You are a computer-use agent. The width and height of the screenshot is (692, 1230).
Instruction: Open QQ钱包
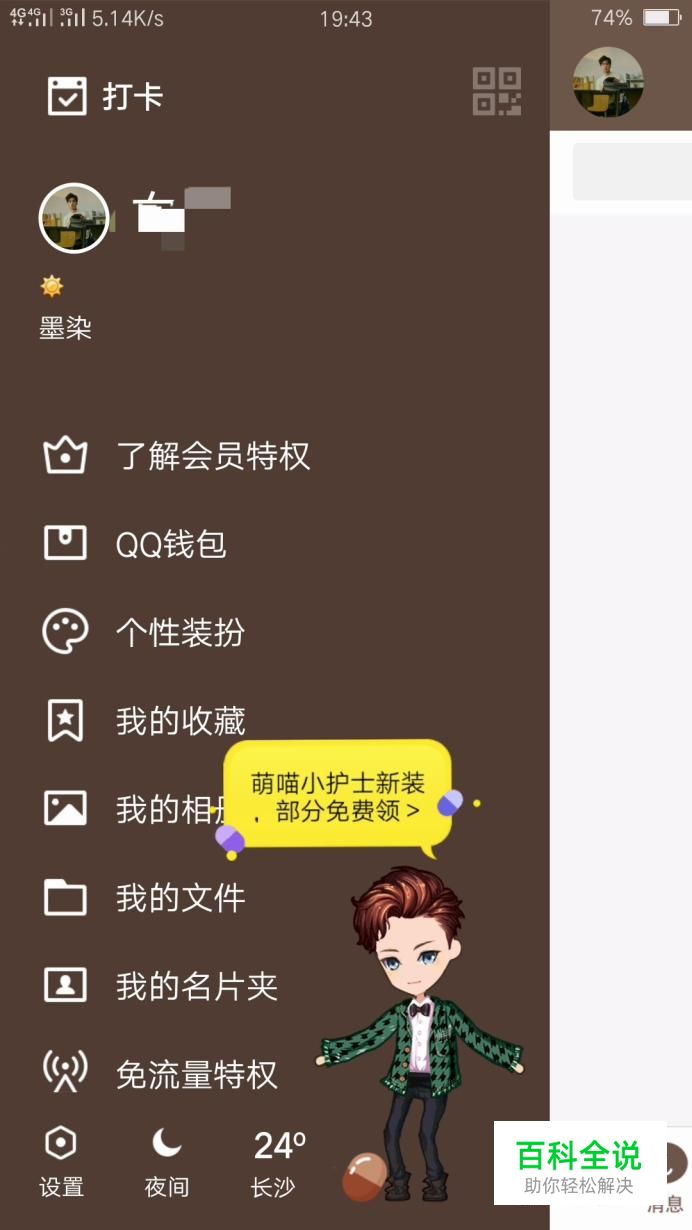pyautogui.click(x=170, y=545)
